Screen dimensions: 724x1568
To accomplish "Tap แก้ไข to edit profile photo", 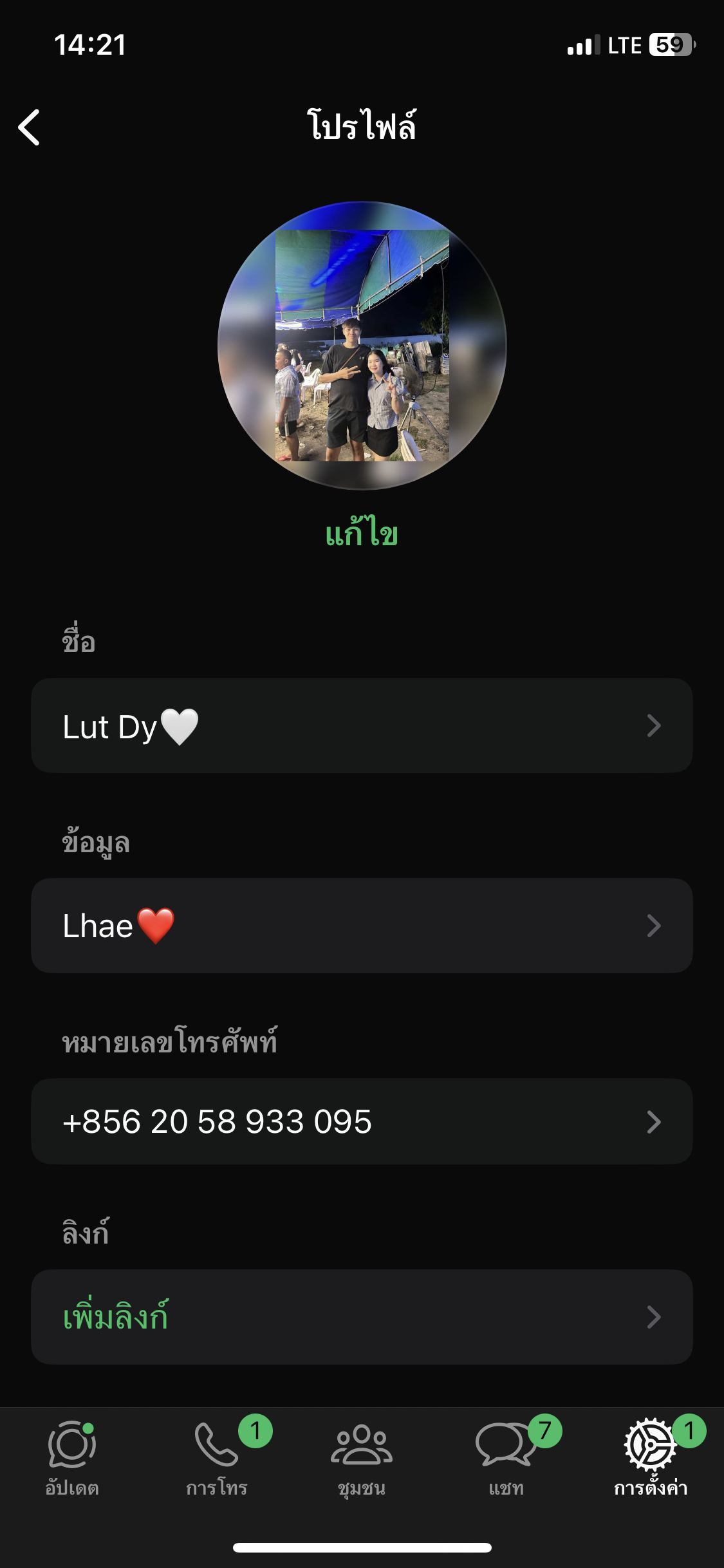I will pyautogui.click(x=362, y=534).
